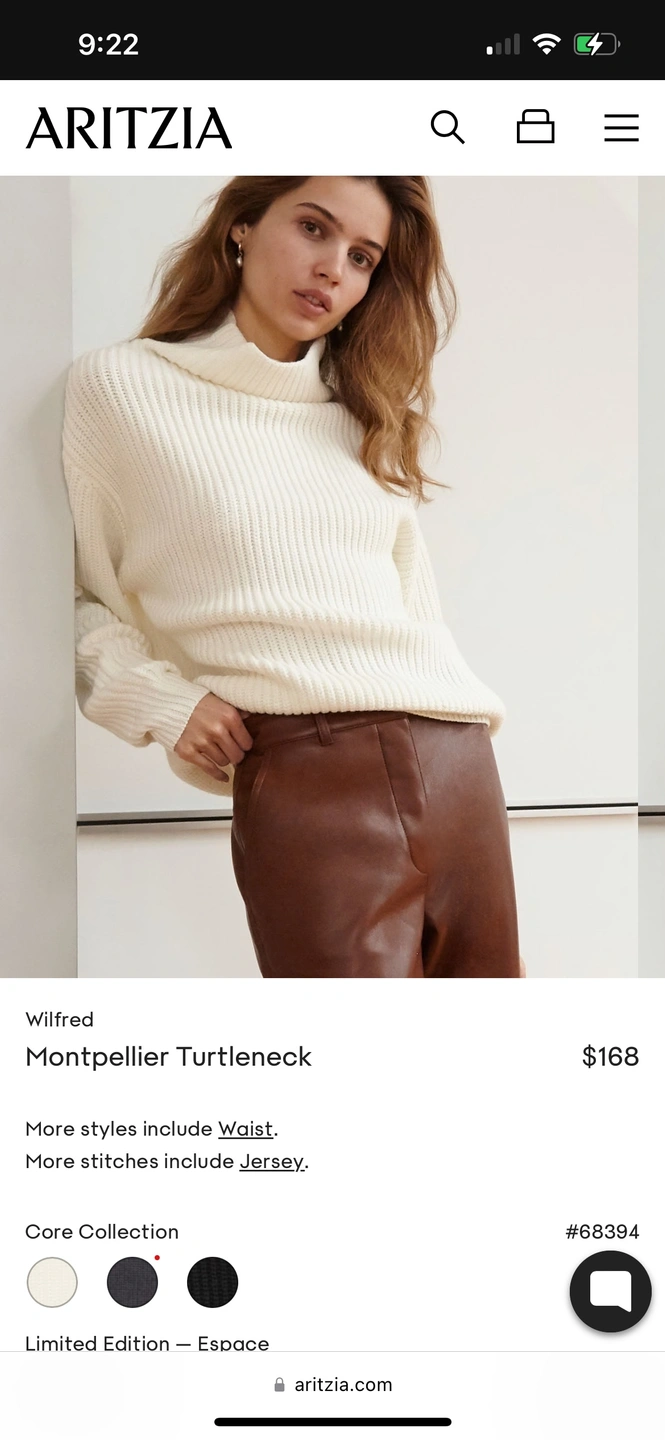
Task: Open the Jersey stitch link
Action: point(271,1161)
